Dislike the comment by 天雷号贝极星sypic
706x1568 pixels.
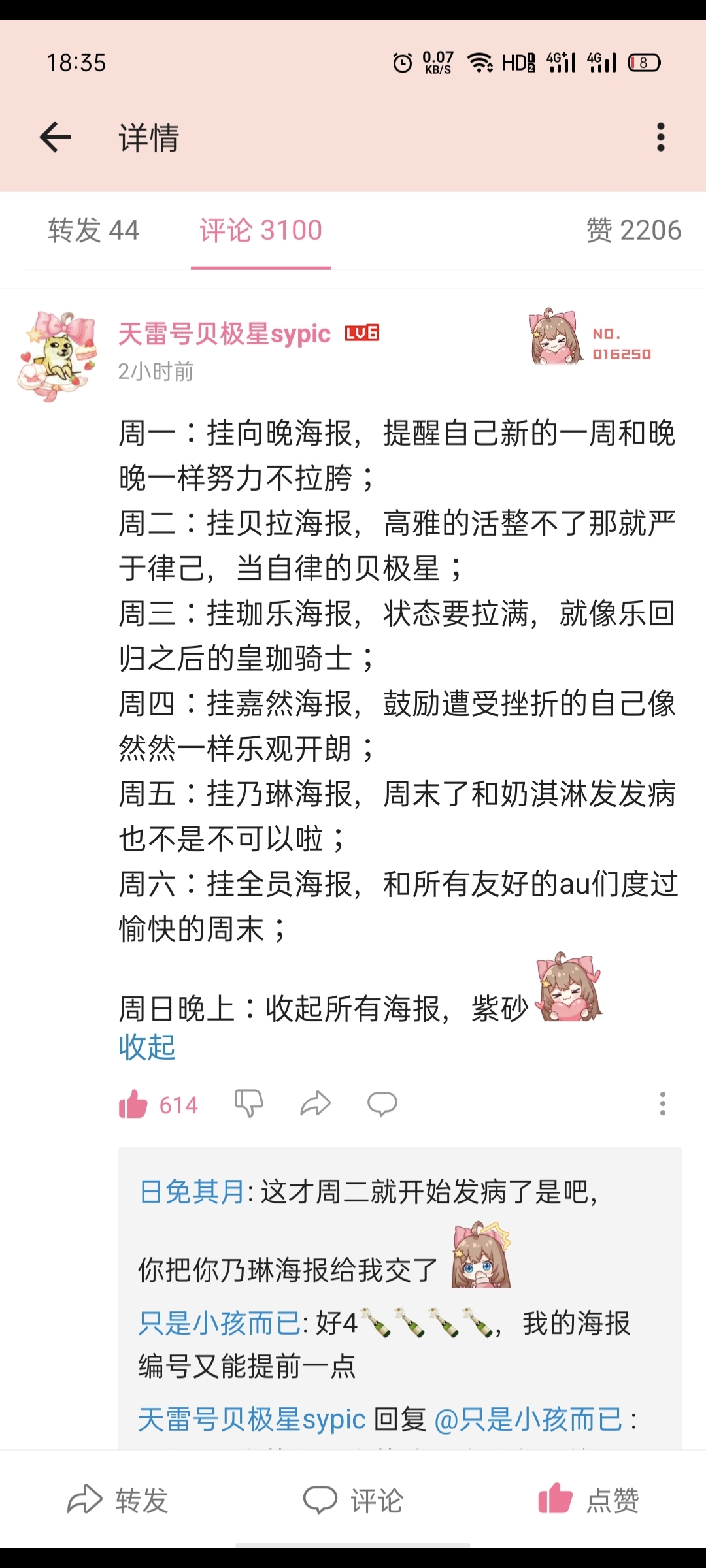coord(249,1103)
